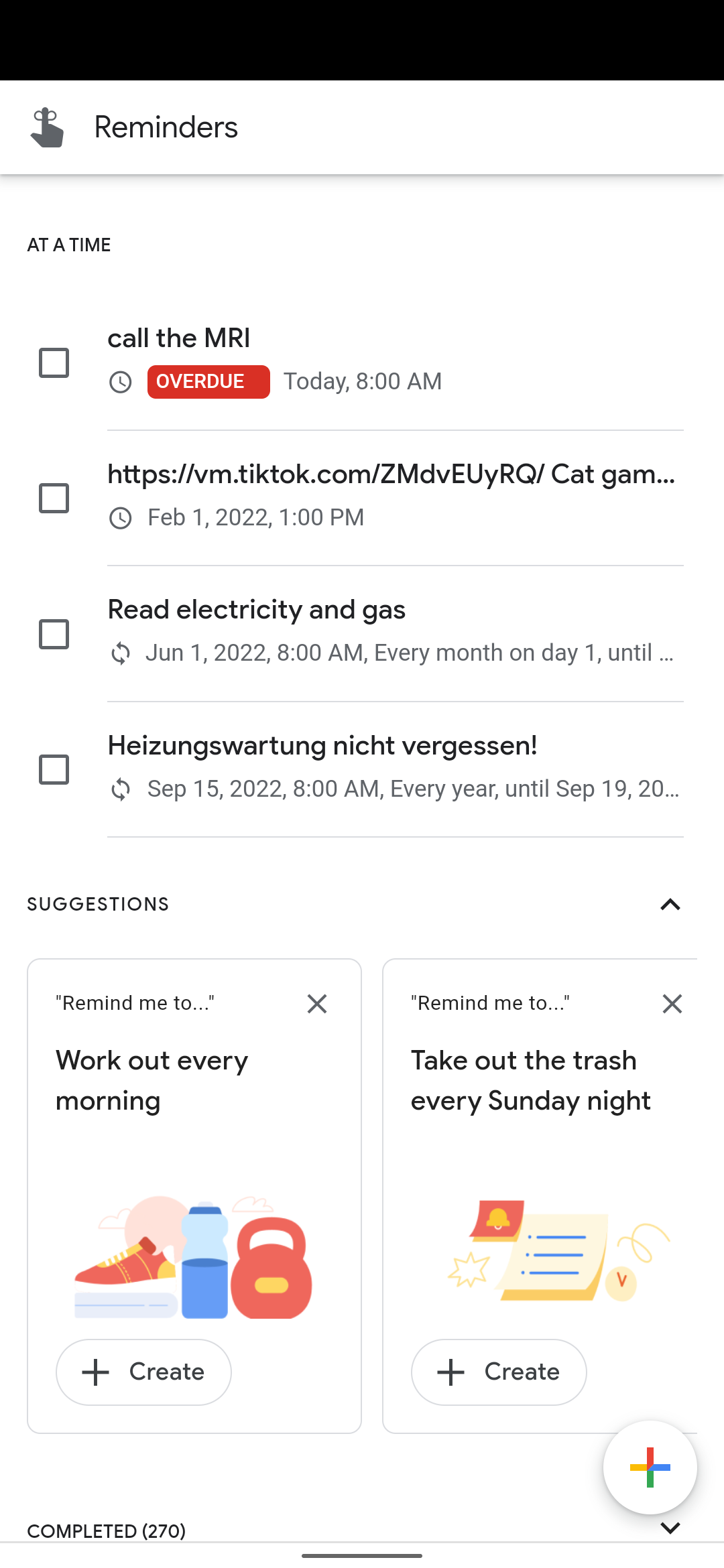The height and width of the screenshot is (1568, 724).
Task: Dismiss the Take out the trash suggestion
Action: pyautogui.click(x=672, y=1003)
